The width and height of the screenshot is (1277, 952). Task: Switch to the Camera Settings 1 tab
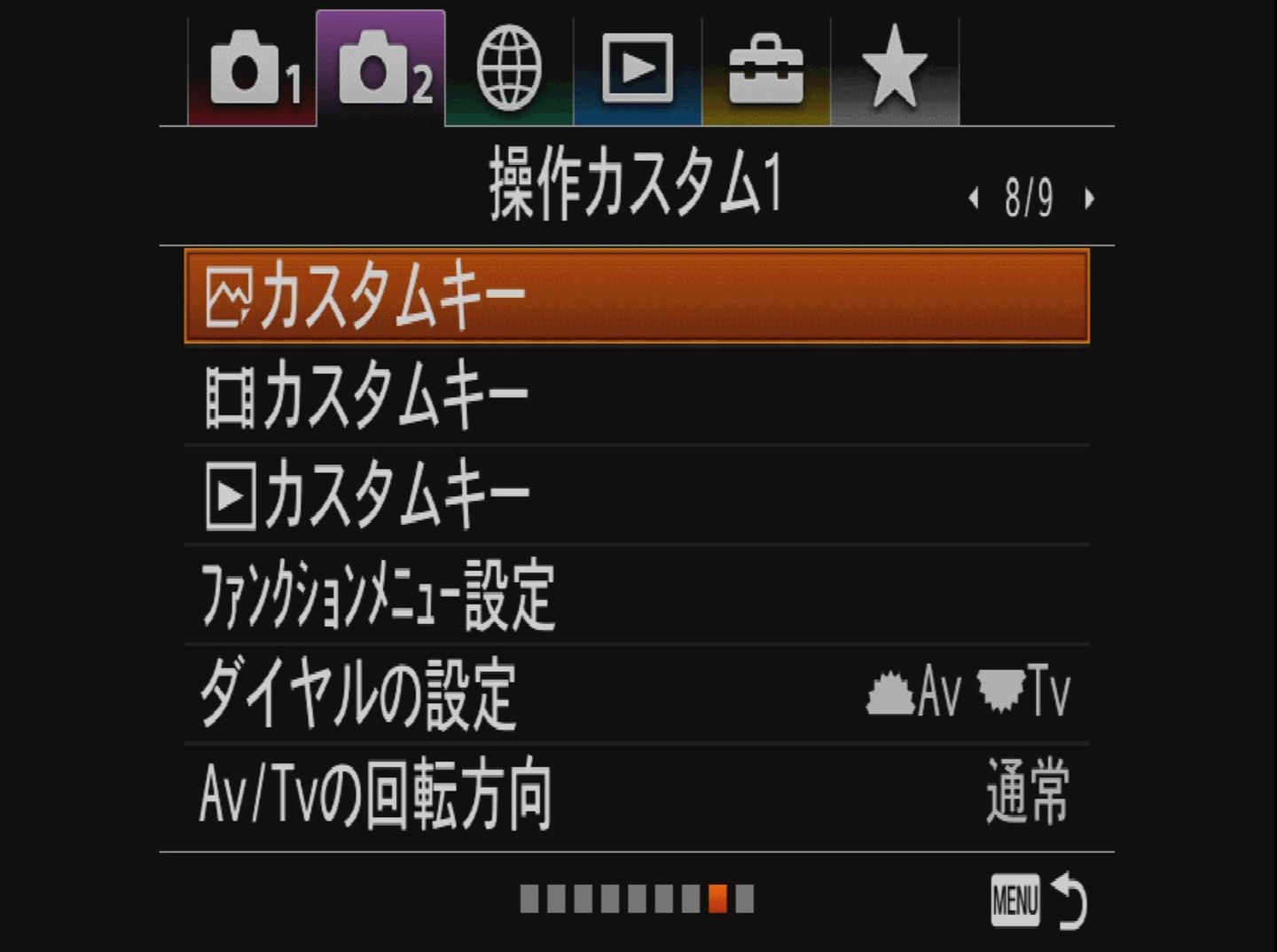pyautogui.click(x=253, y=71)
